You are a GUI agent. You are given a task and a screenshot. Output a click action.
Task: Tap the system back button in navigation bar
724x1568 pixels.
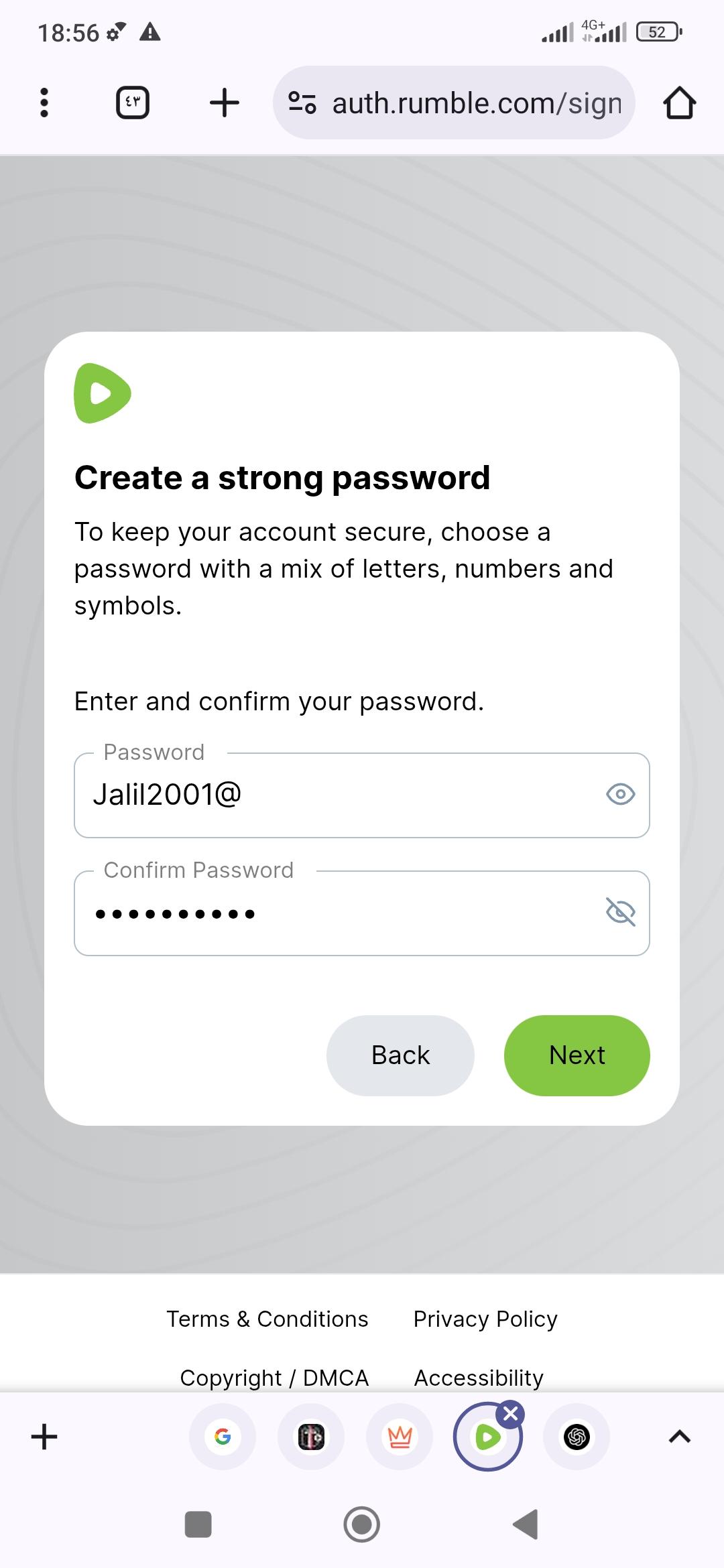point(526,1524)
